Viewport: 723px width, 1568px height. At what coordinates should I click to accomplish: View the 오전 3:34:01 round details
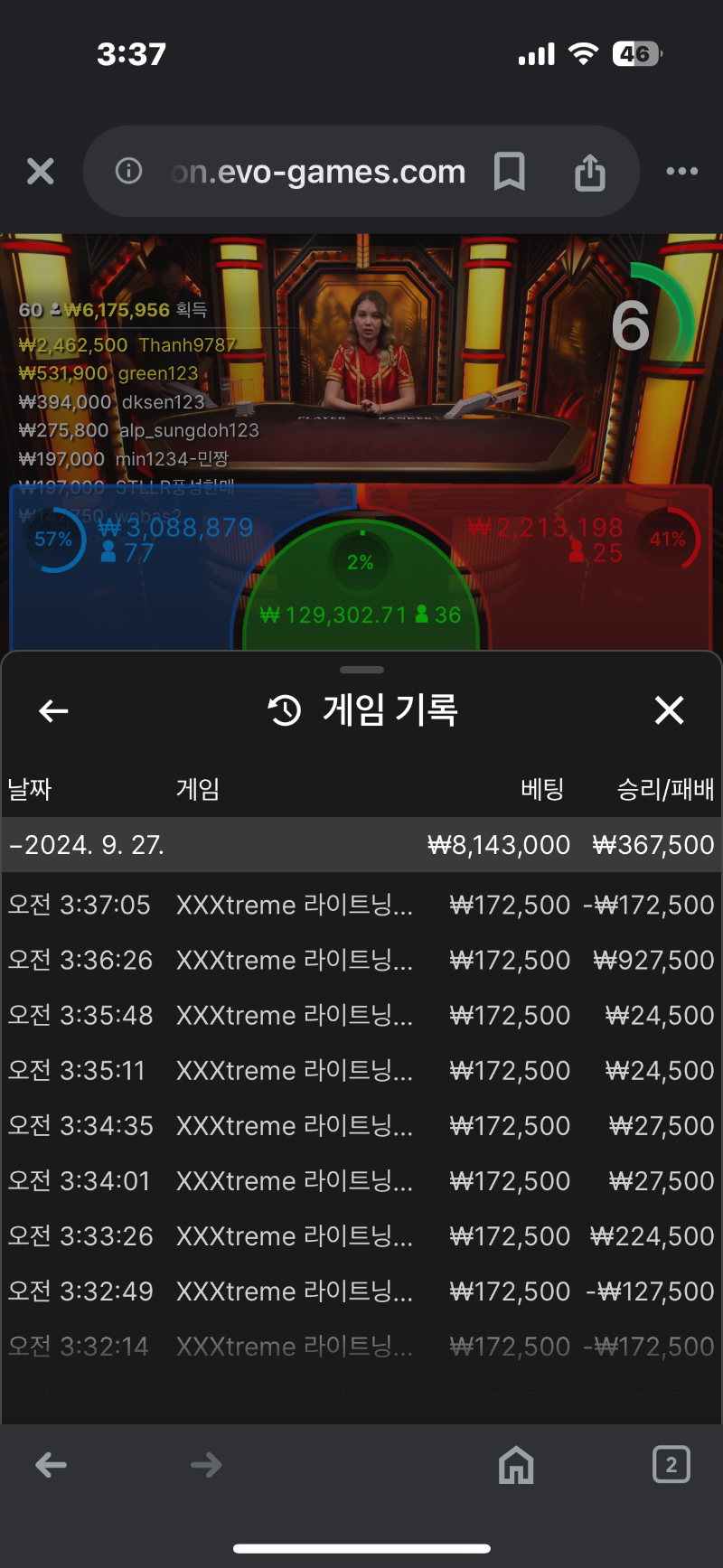(x=361, y=1180)
